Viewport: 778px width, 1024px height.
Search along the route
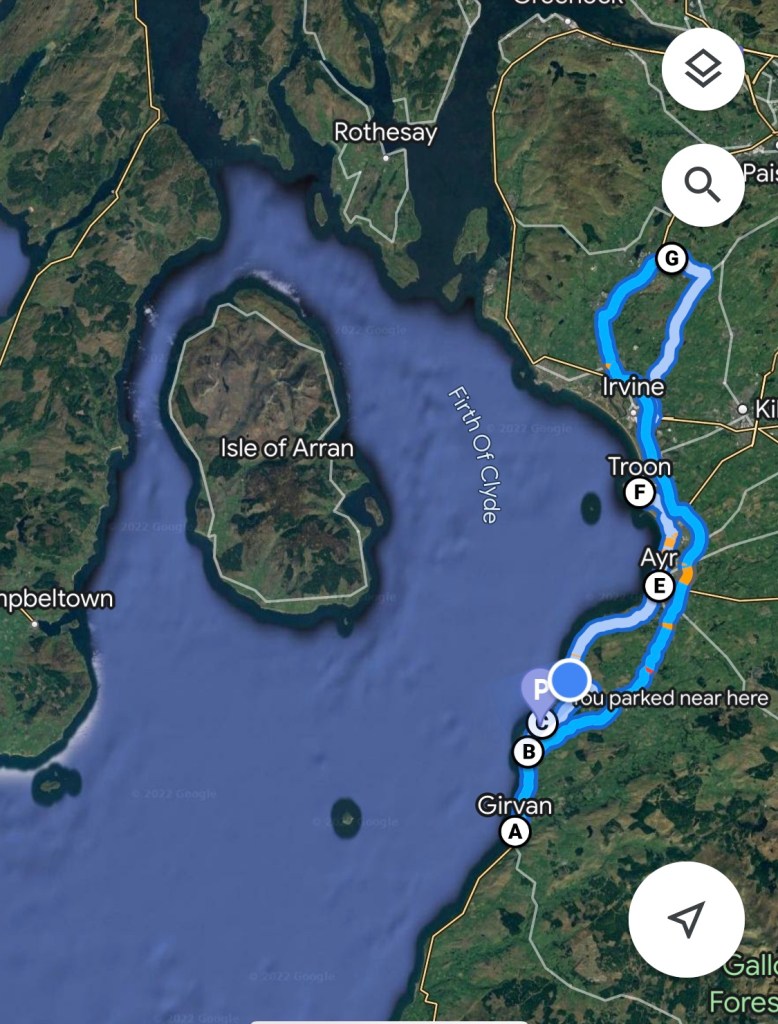point(702,185)
